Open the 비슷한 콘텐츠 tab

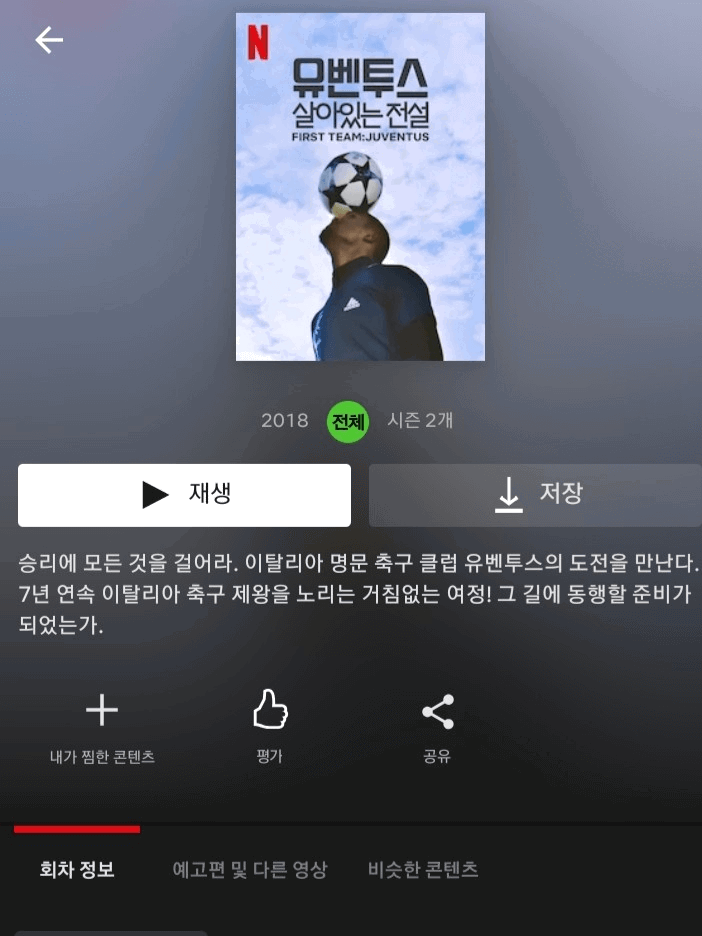(x=423, y=870)
